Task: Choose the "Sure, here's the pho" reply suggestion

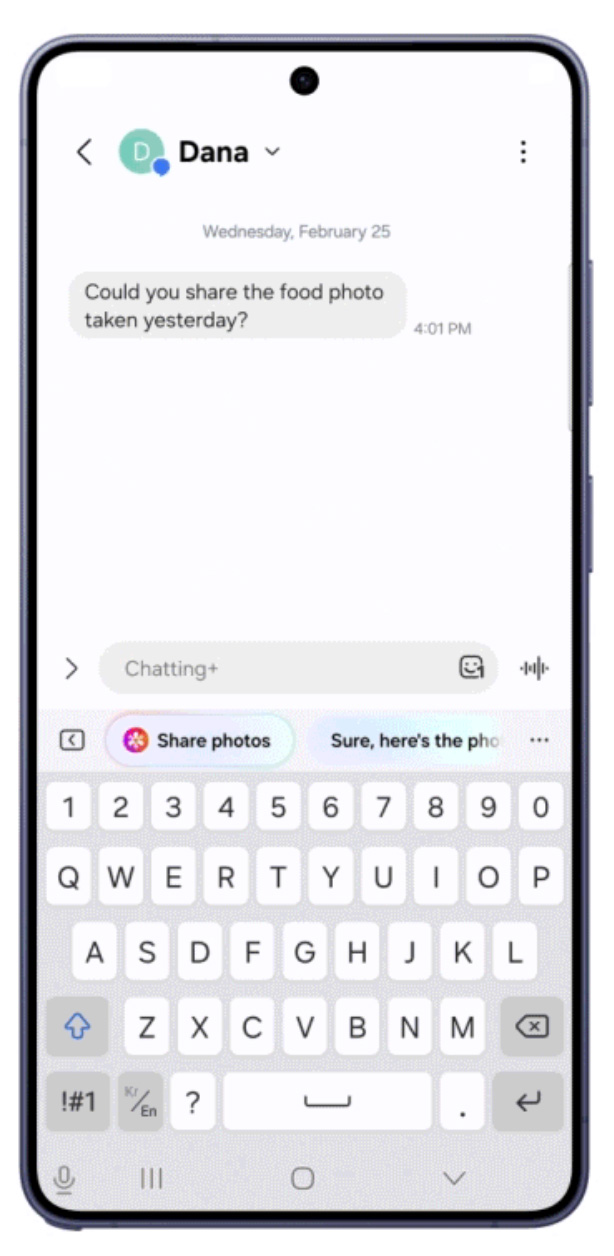Action: coord(405,741)
